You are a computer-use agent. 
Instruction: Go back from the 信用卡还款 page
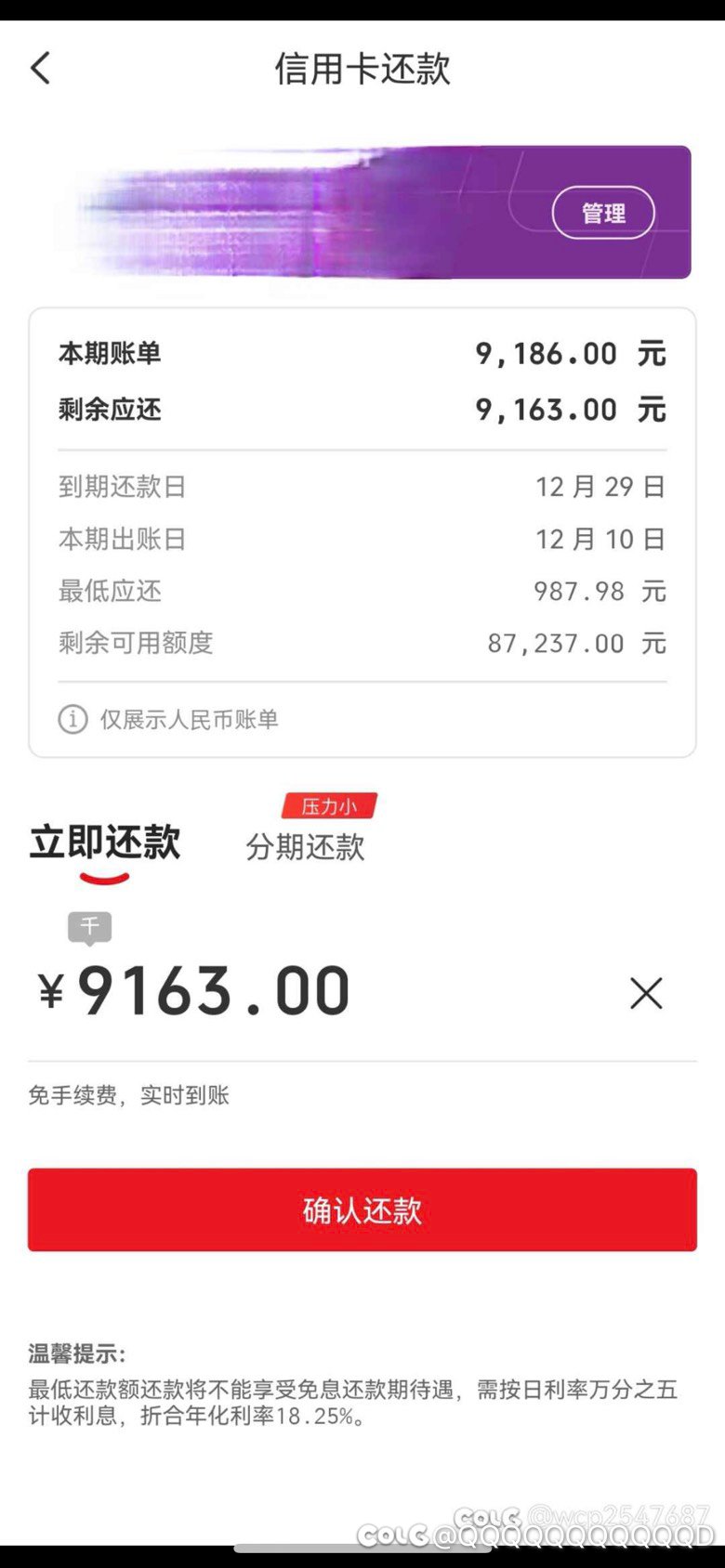tap(41, 69)
